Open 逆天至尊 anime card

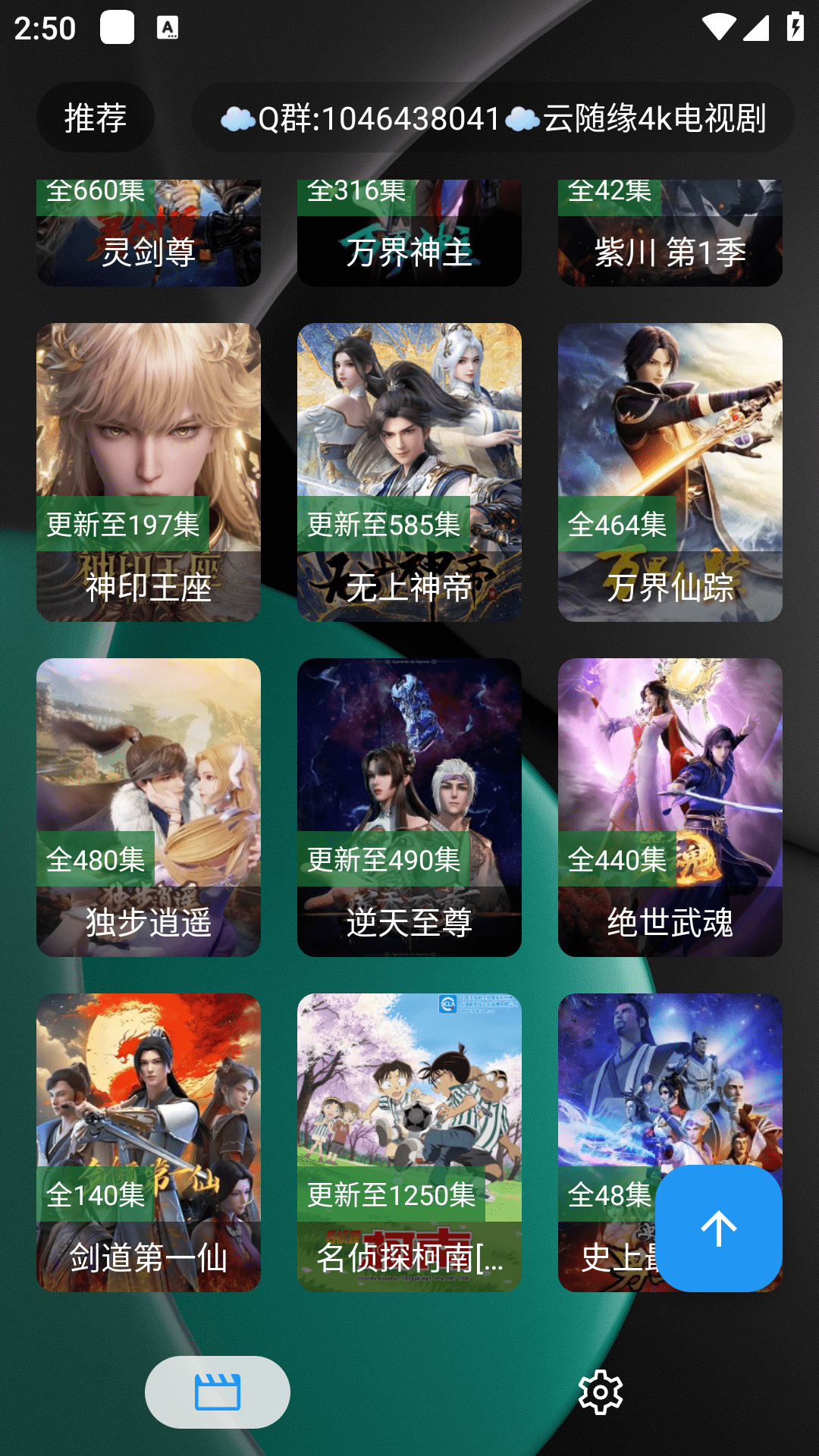click(x=409, y=807)
